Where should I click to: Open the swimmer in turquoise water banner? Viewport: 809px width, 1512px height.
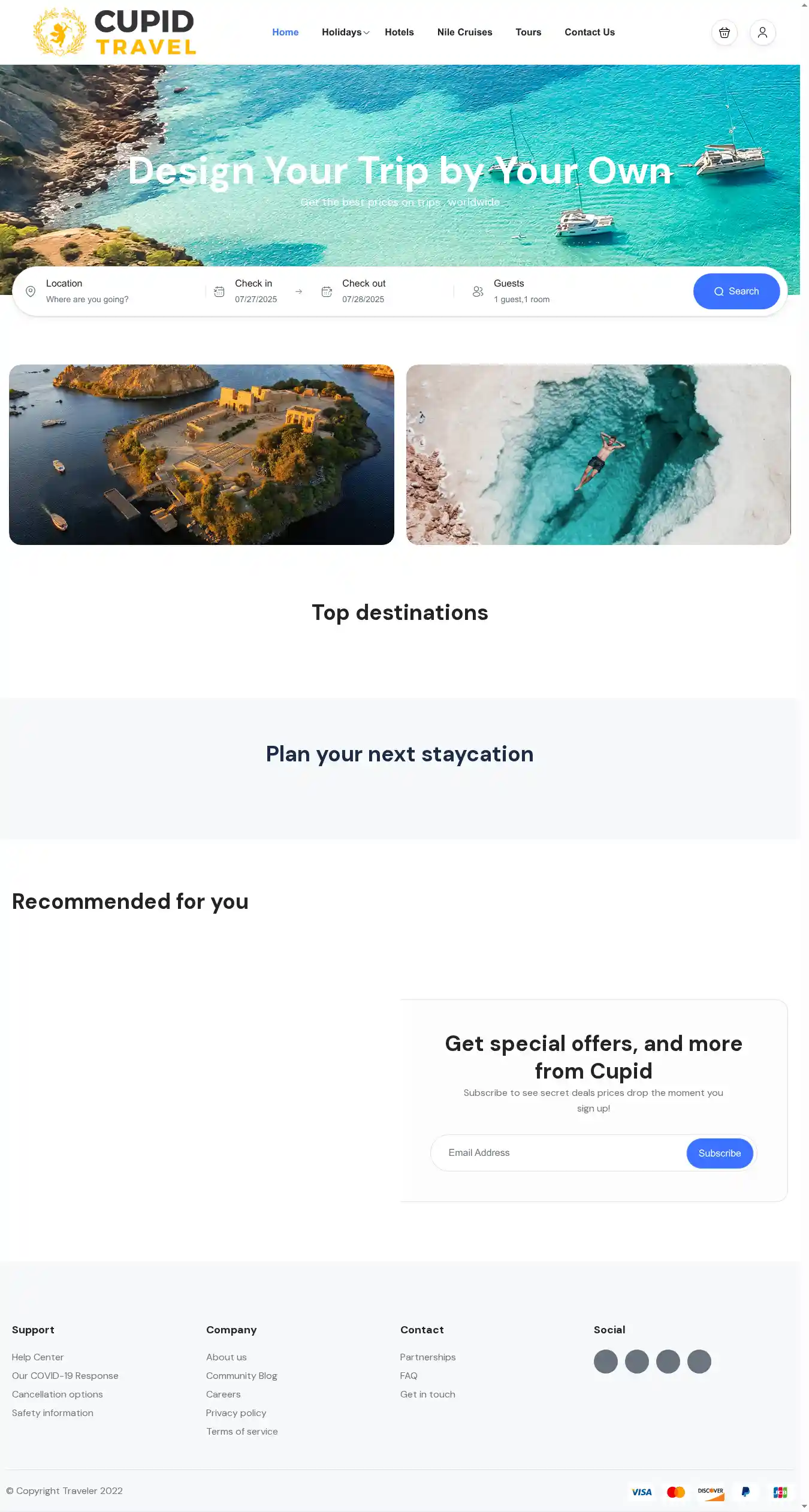(598, 454)
